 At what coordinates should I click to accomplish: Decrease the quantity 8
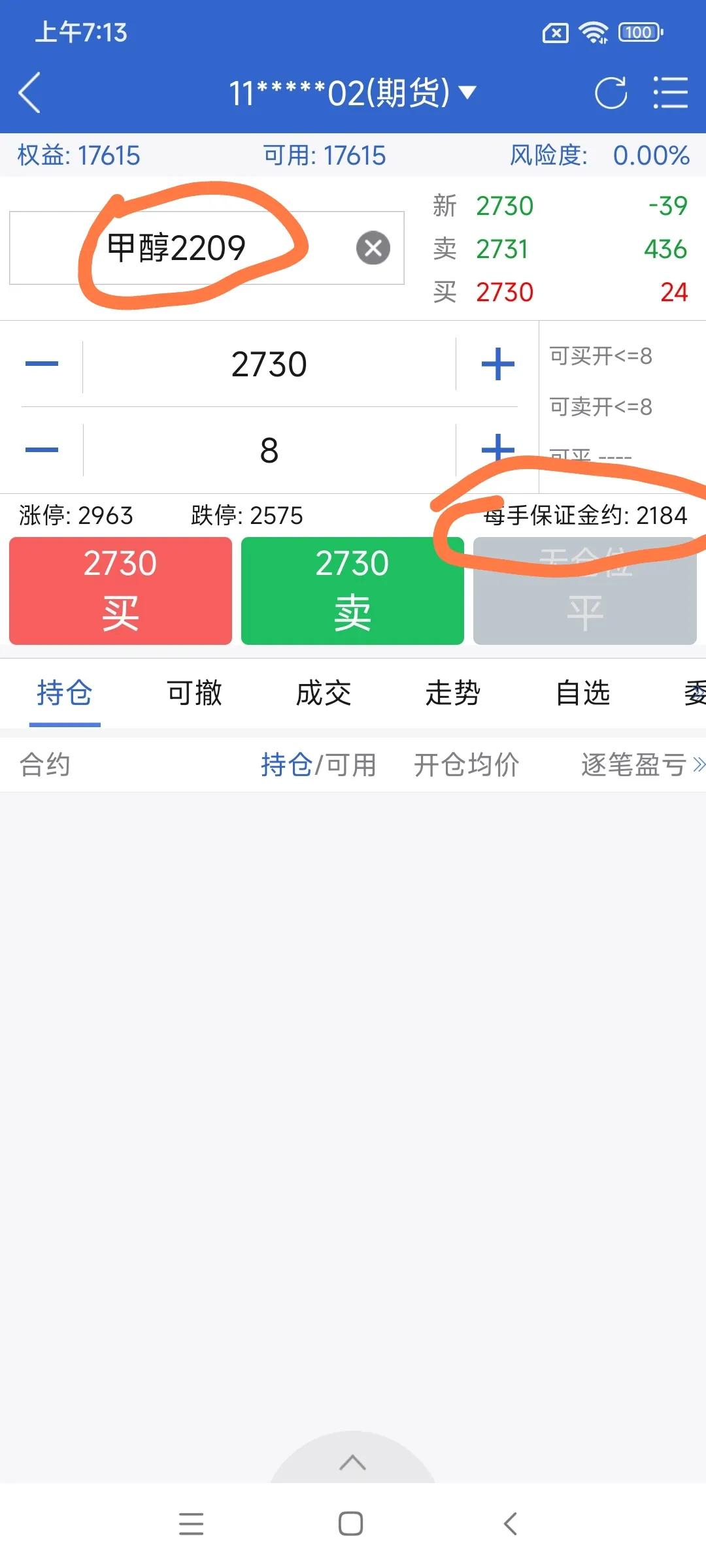coord(42,449)
